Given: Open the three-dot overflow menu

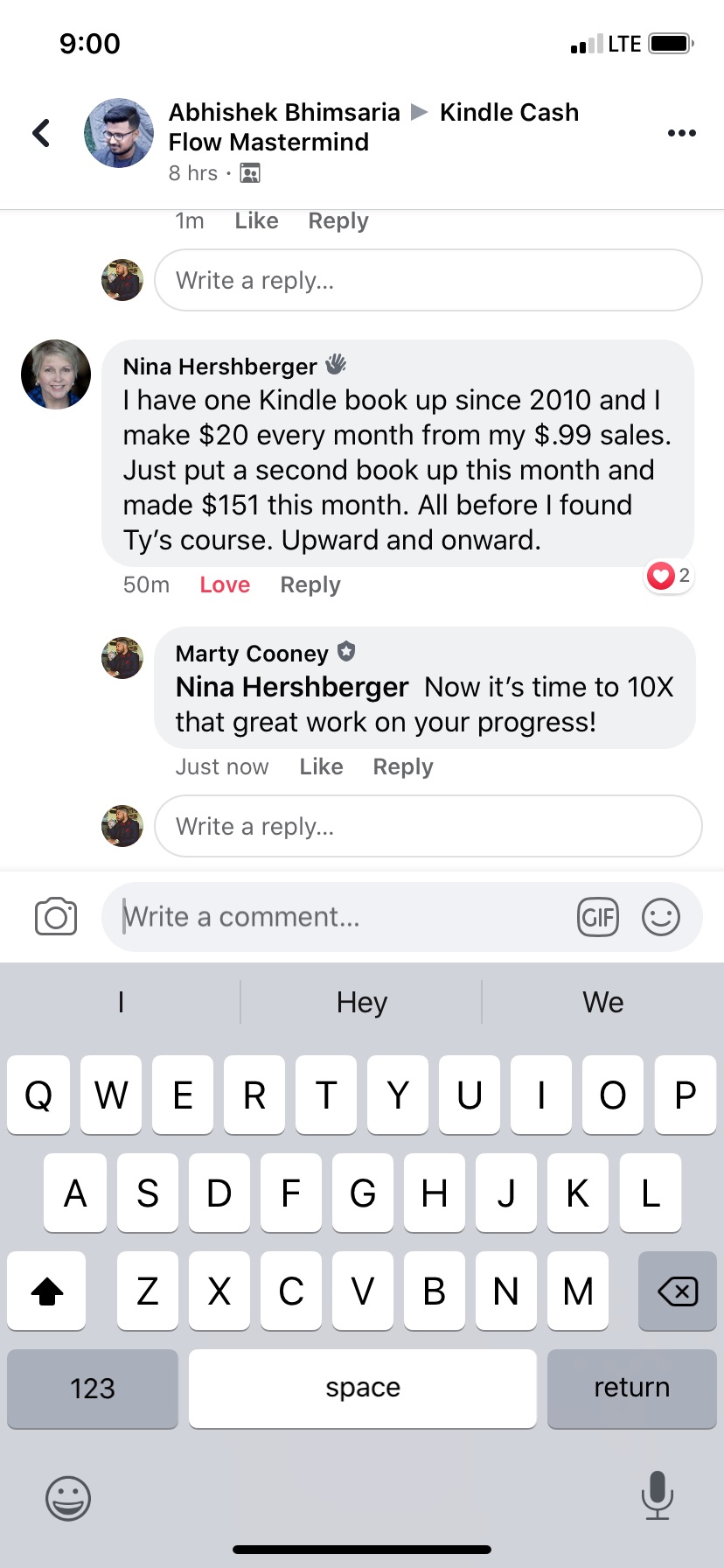Looking at the screenshot, I should [681, 133].
